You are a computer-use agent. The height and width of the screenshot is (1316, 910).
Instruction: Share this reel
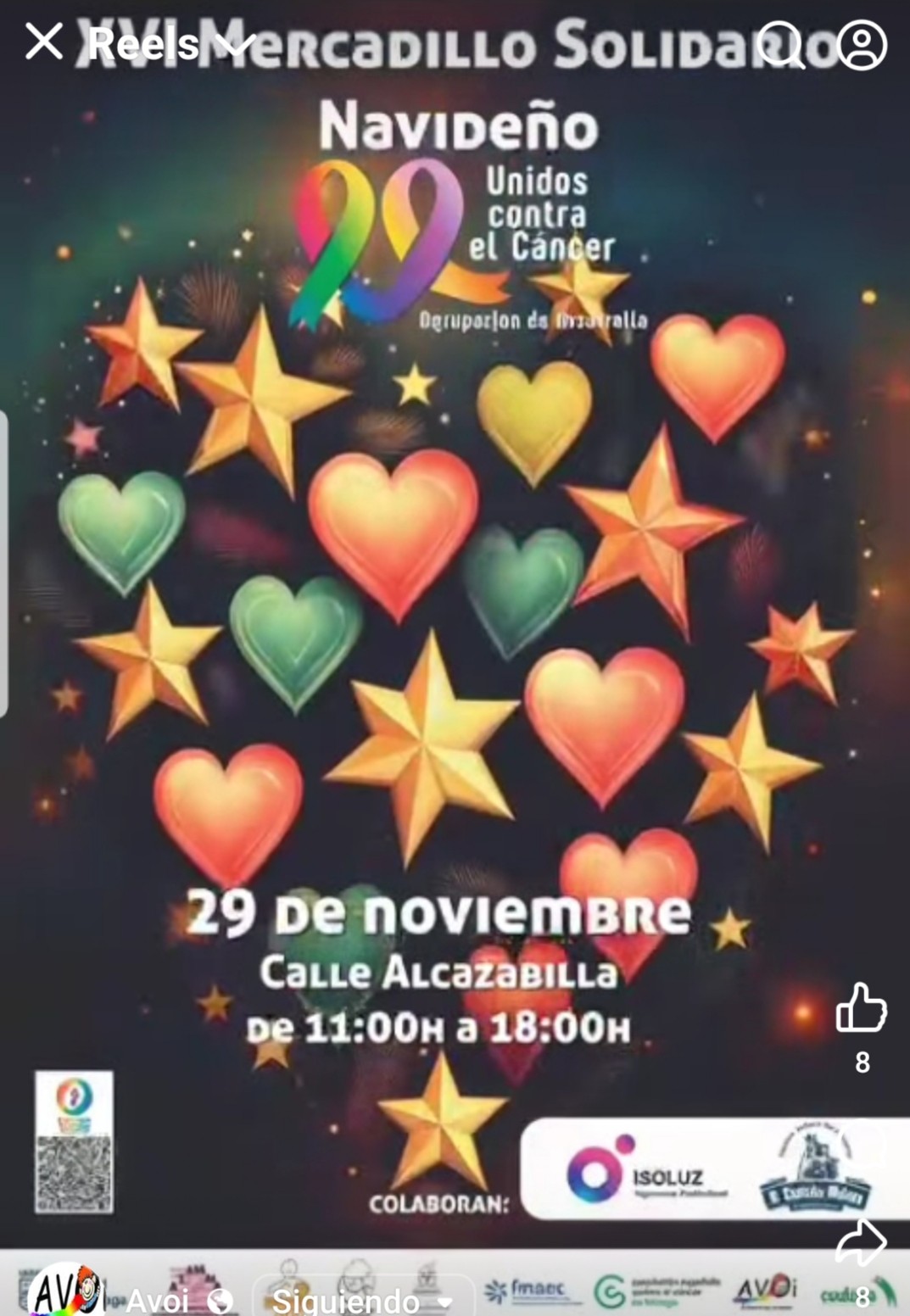[861, 1244]
